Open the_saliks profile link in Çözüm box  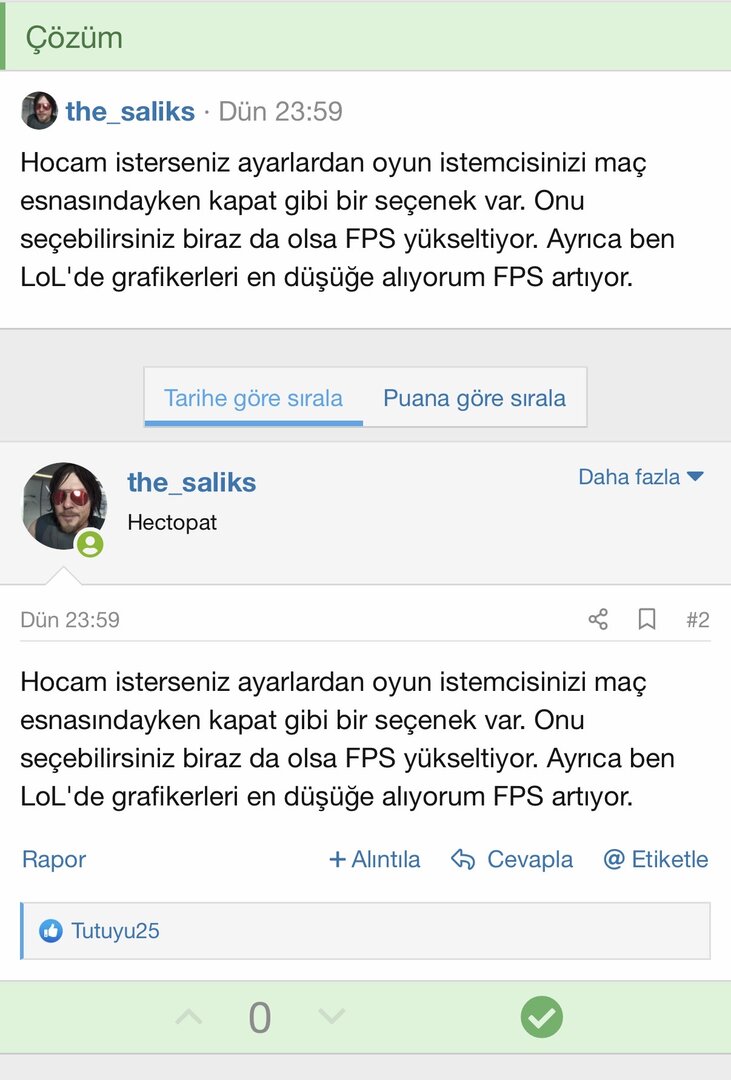[x=130, y=111]
